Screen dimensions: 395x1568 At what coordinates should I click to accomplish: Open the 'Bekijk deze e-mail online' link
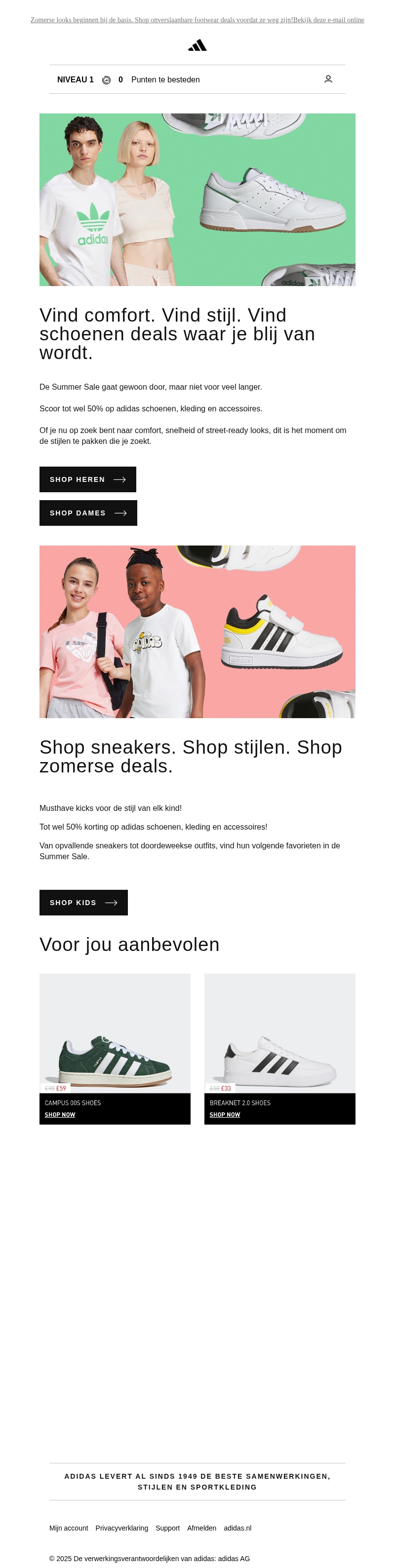[x=328, y=20]
